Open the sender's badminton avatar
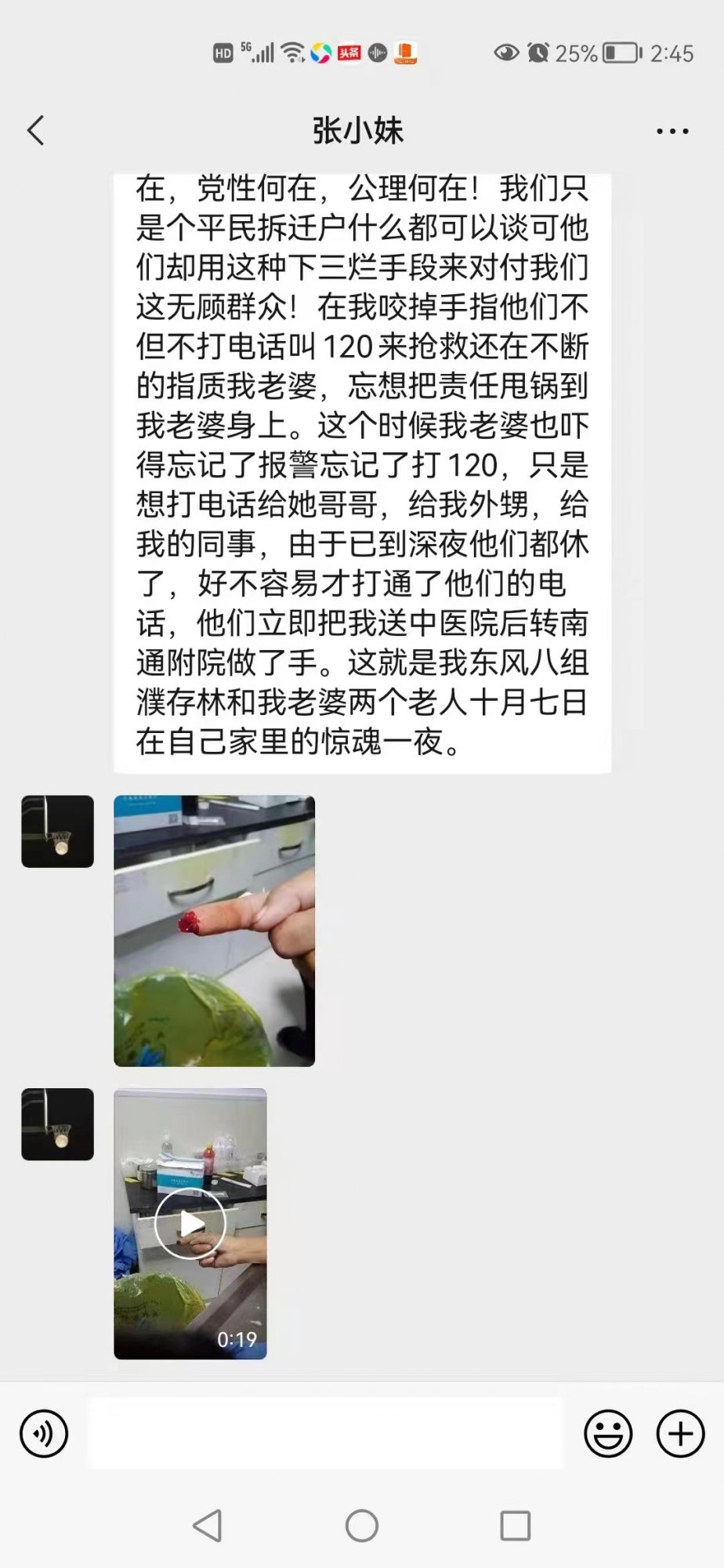724x1568 pixels. (x=57, y=831)
